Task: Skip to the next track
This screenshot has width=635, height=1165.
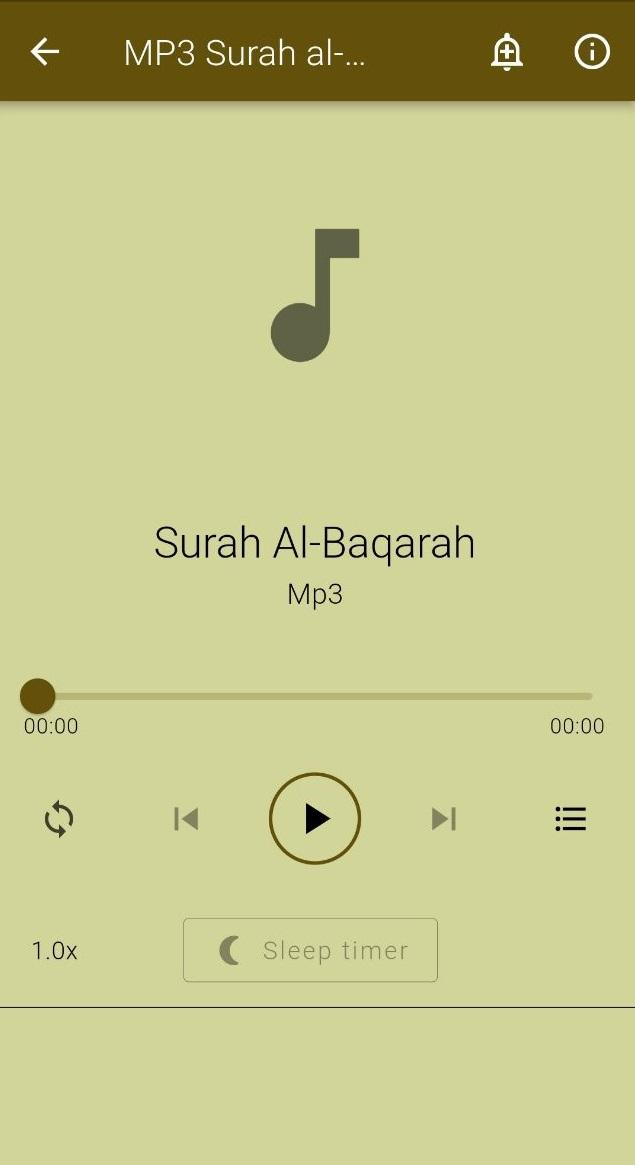Action: pos(443,819)
